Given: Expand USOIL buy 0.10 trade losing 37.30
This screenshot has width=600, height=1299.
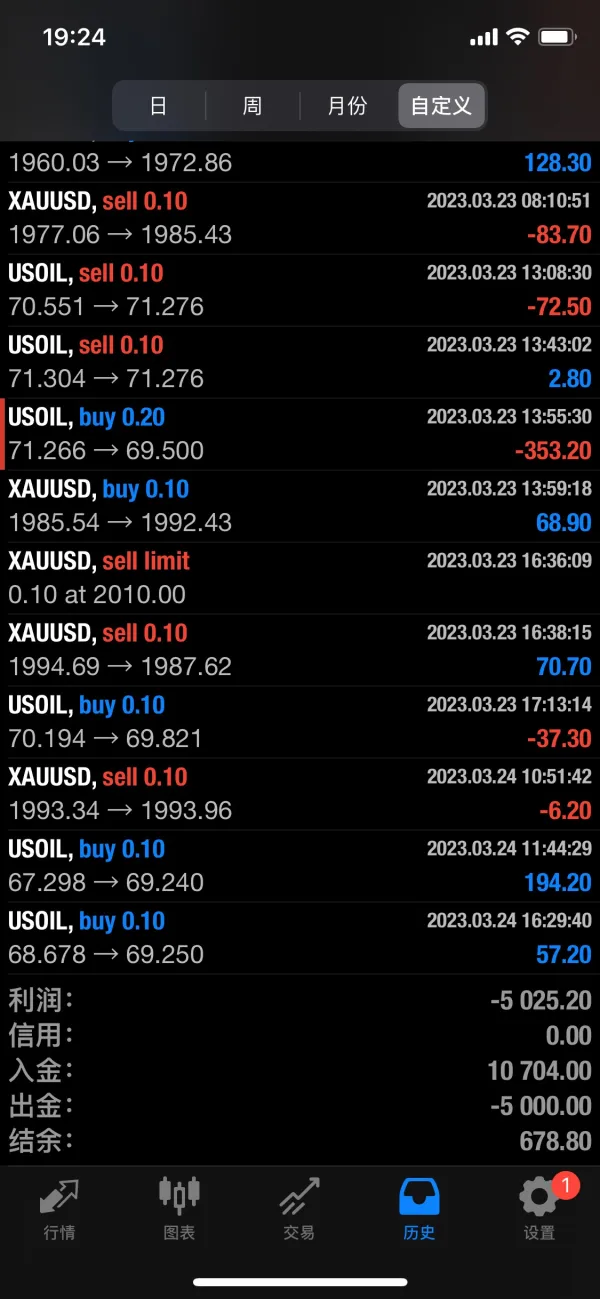Looking at the screenshot, I should [x=300, y=722].
